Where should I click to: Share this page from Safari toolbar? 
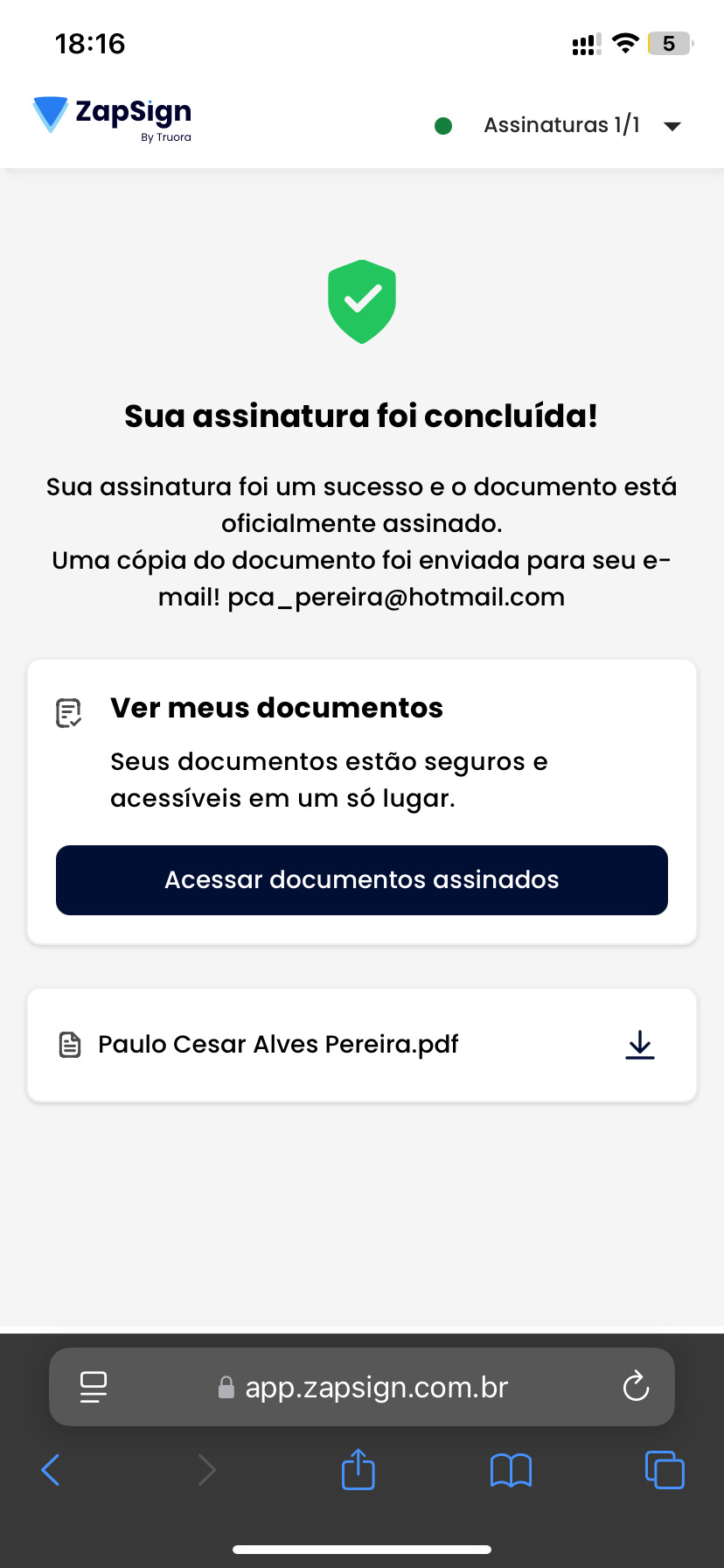359,1470
